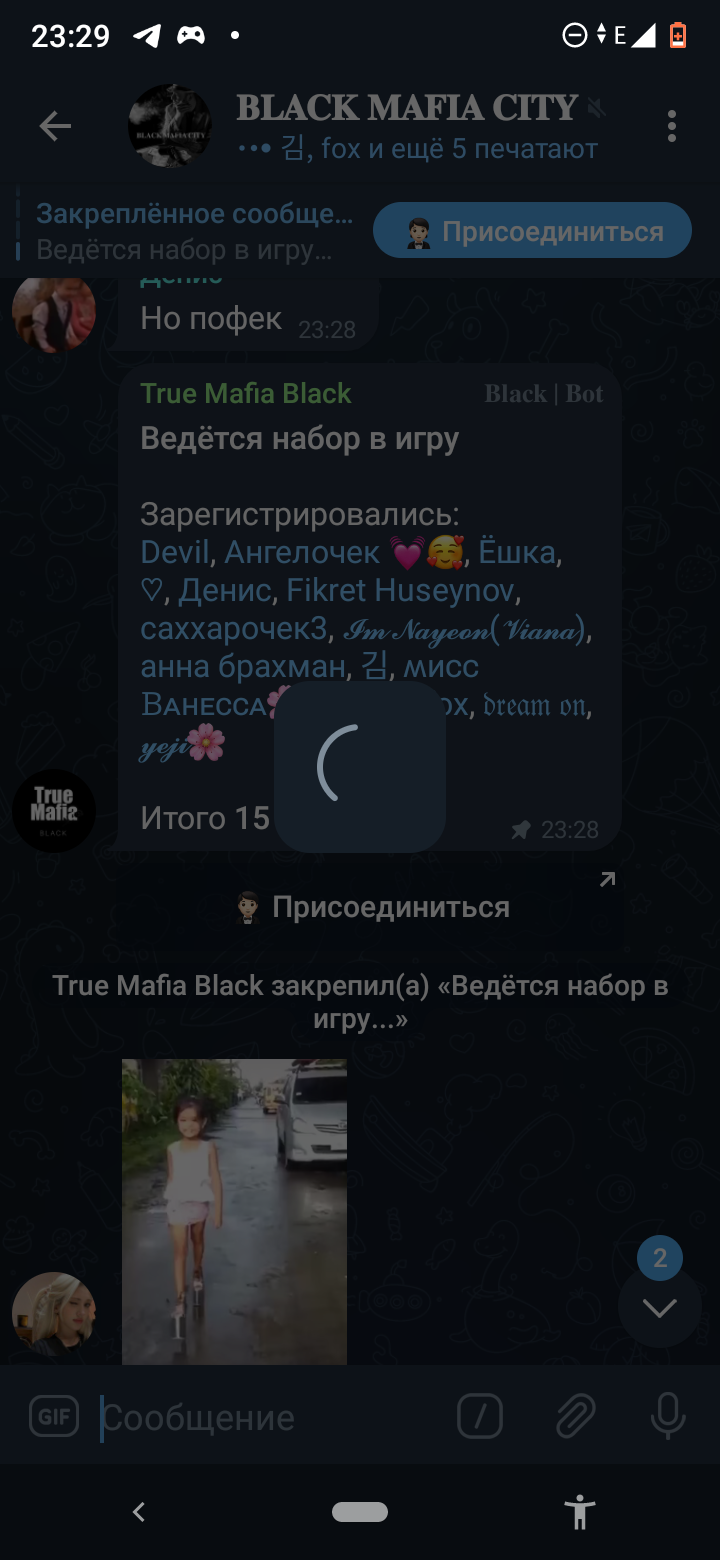The height and width of the screenshot is (1560, 720).
Task: Open the pinned message «Ведётся набор в игру»
Action: coord(195,231)
